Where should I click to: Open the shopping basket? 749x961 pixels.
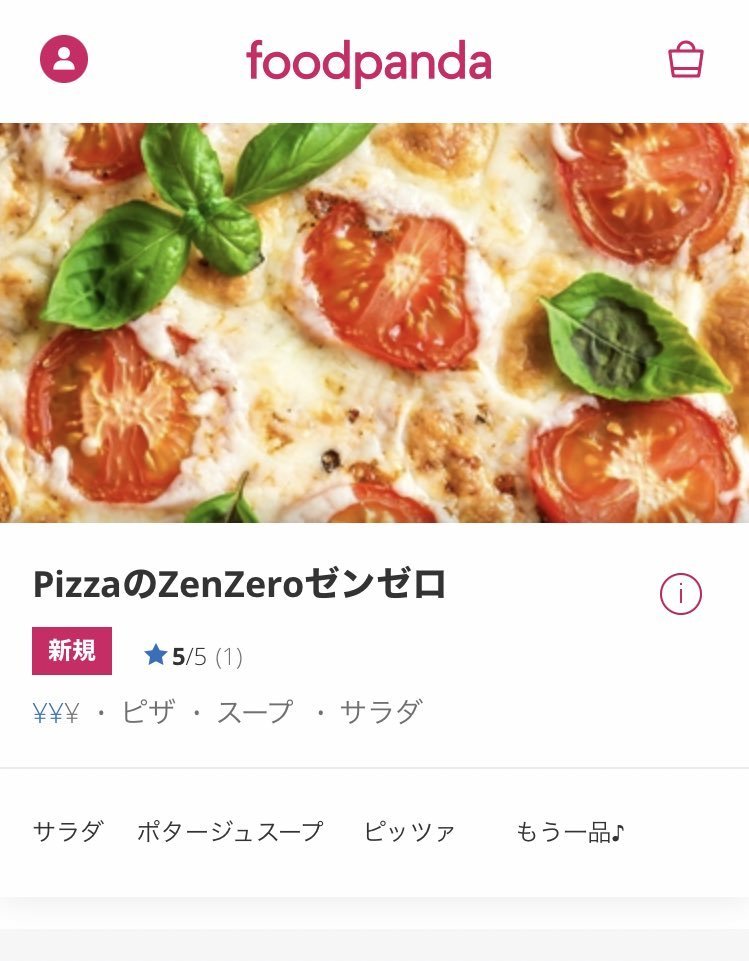[x=685, y=60]
